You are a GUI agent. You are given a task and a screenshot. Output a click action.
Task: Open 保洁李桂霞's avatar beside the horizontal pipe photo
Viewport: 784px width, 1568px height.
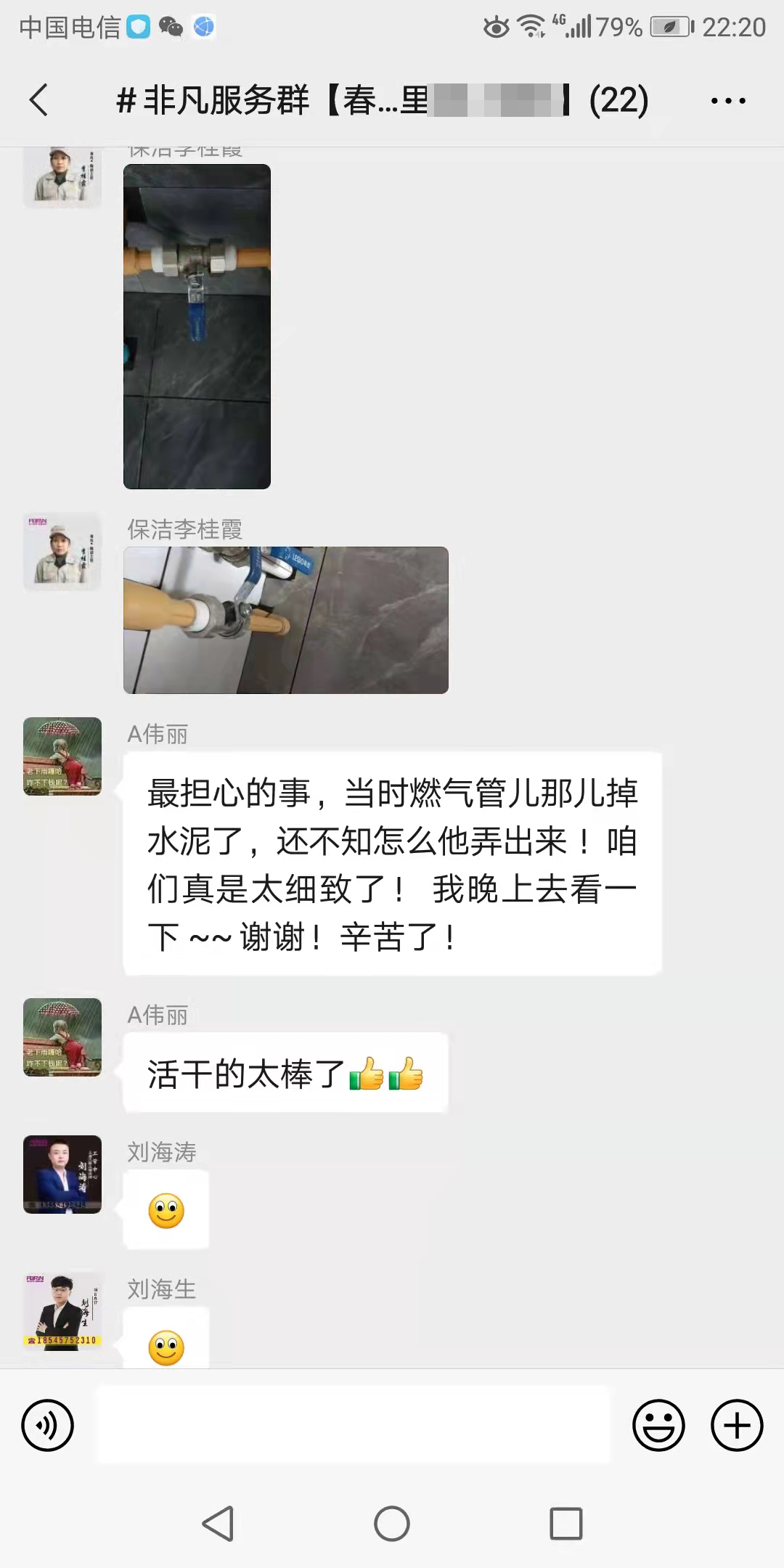click(62, 551)
